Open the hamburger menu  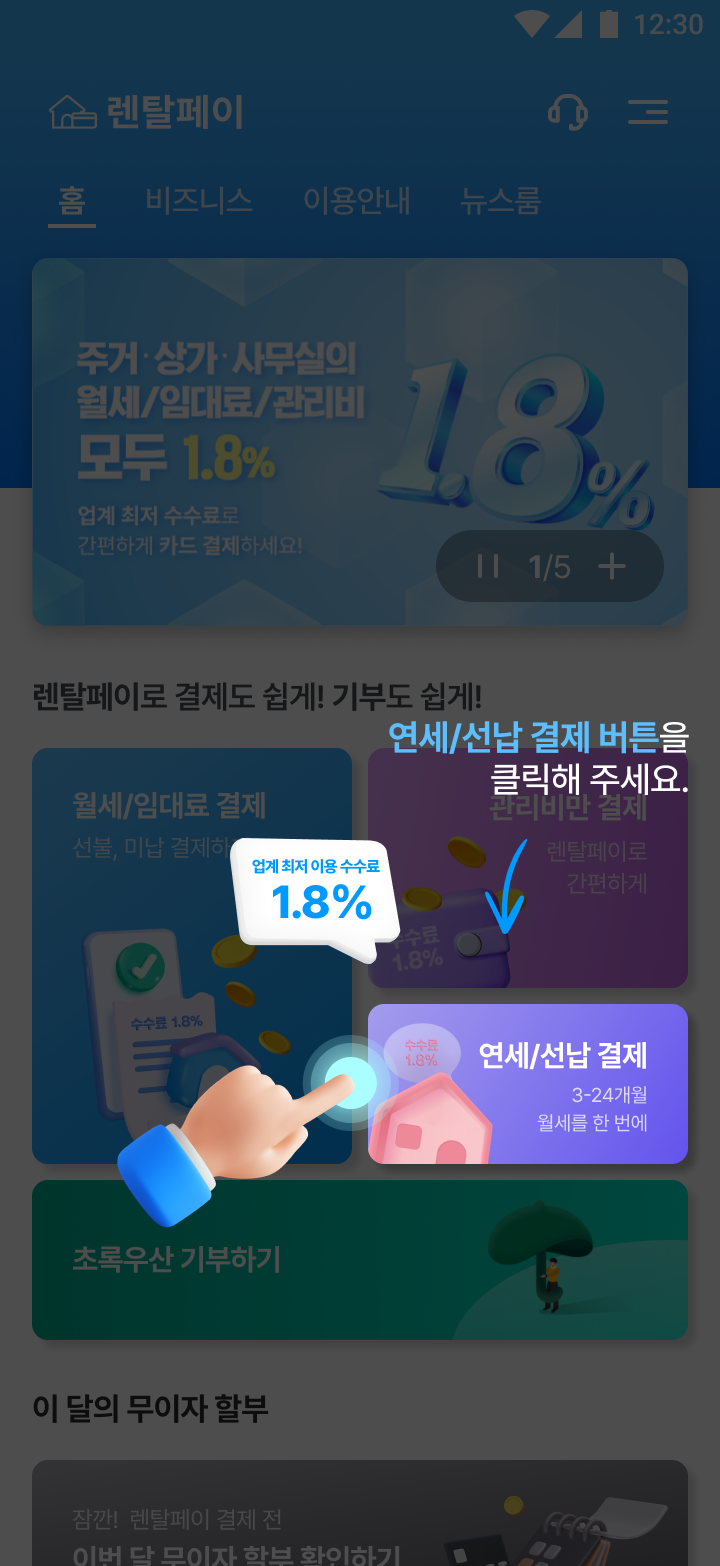(648, 112)
